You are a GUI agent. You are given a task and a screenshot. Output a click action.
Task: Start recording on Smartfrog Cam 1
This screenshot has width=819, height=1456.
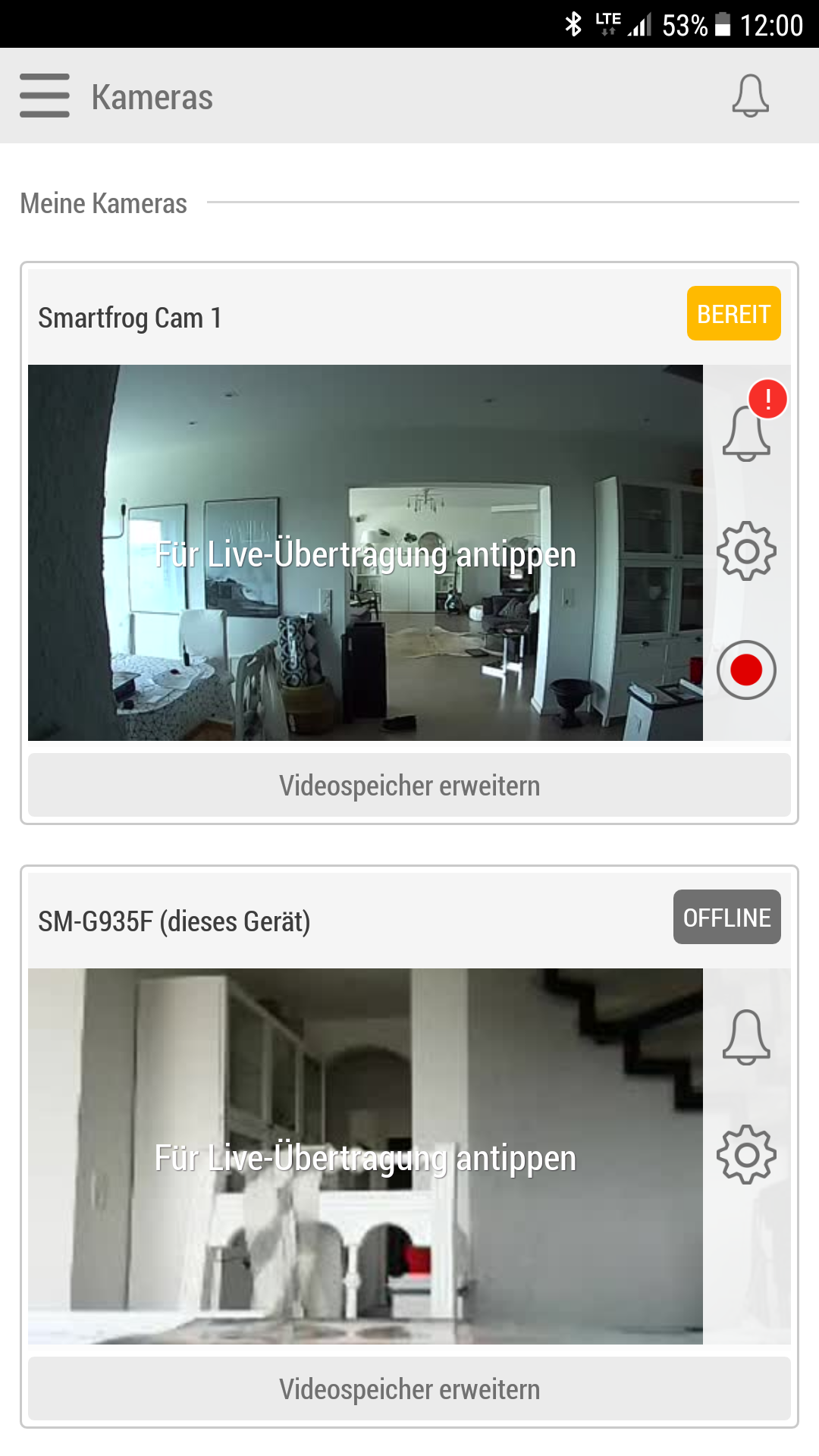coord(746,670)
